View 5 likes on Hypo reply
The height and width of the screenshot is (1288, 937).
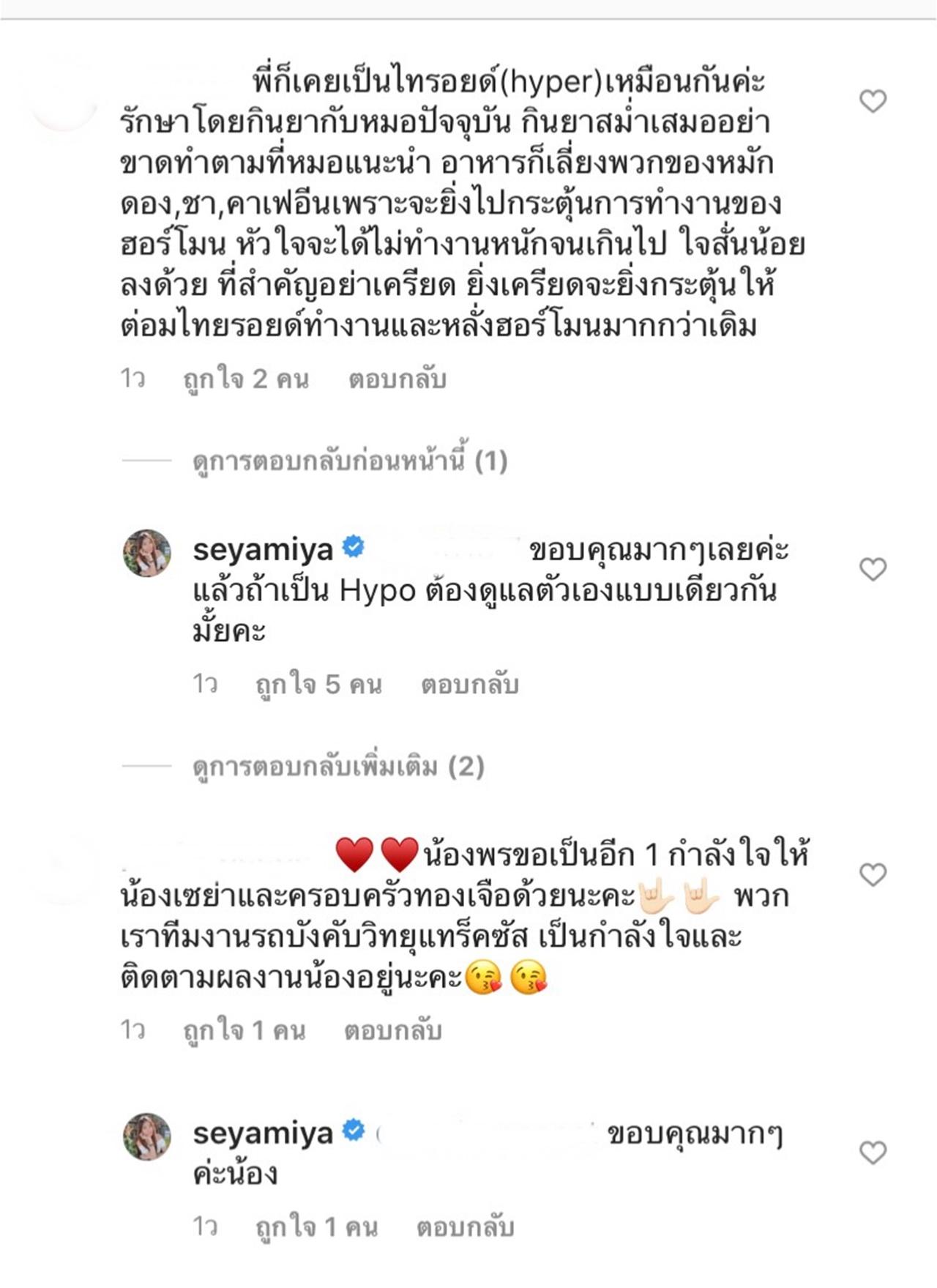318,685
